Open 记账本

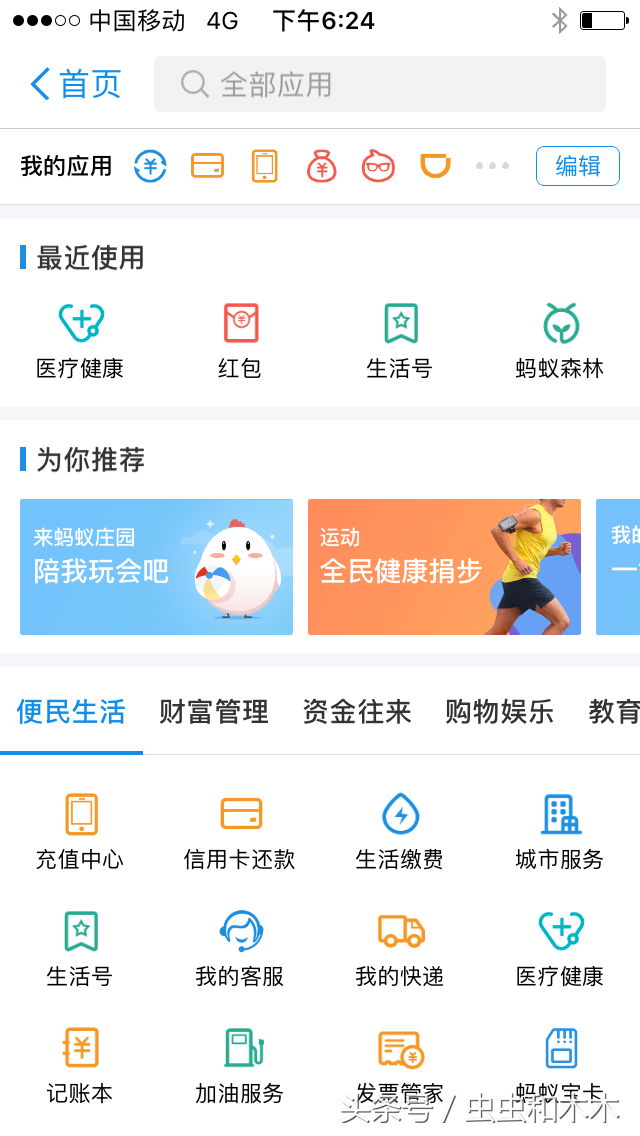[x=80, y=1066]
